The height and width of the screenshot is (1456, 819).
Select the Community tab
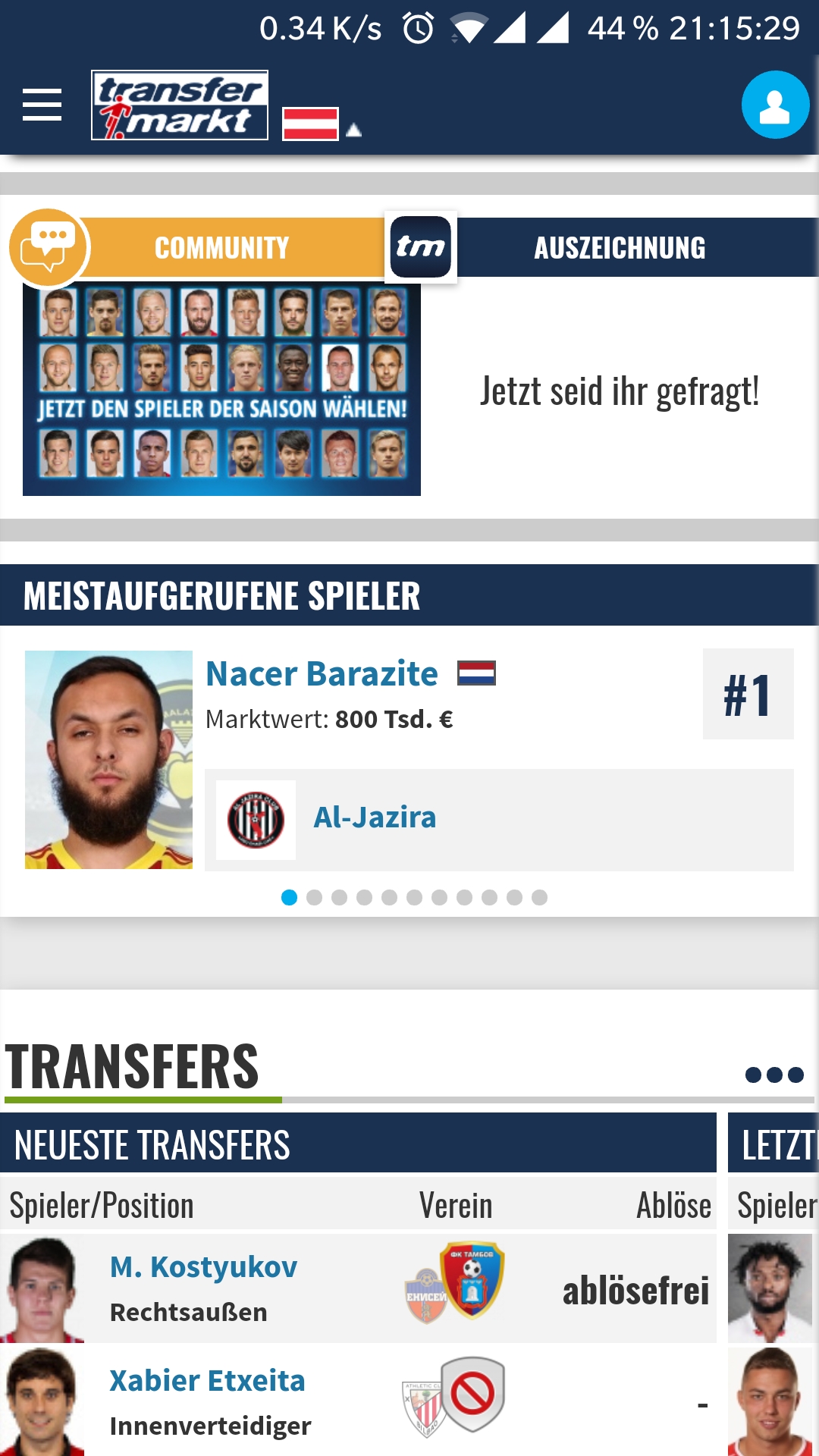click(x=221, y=248)
